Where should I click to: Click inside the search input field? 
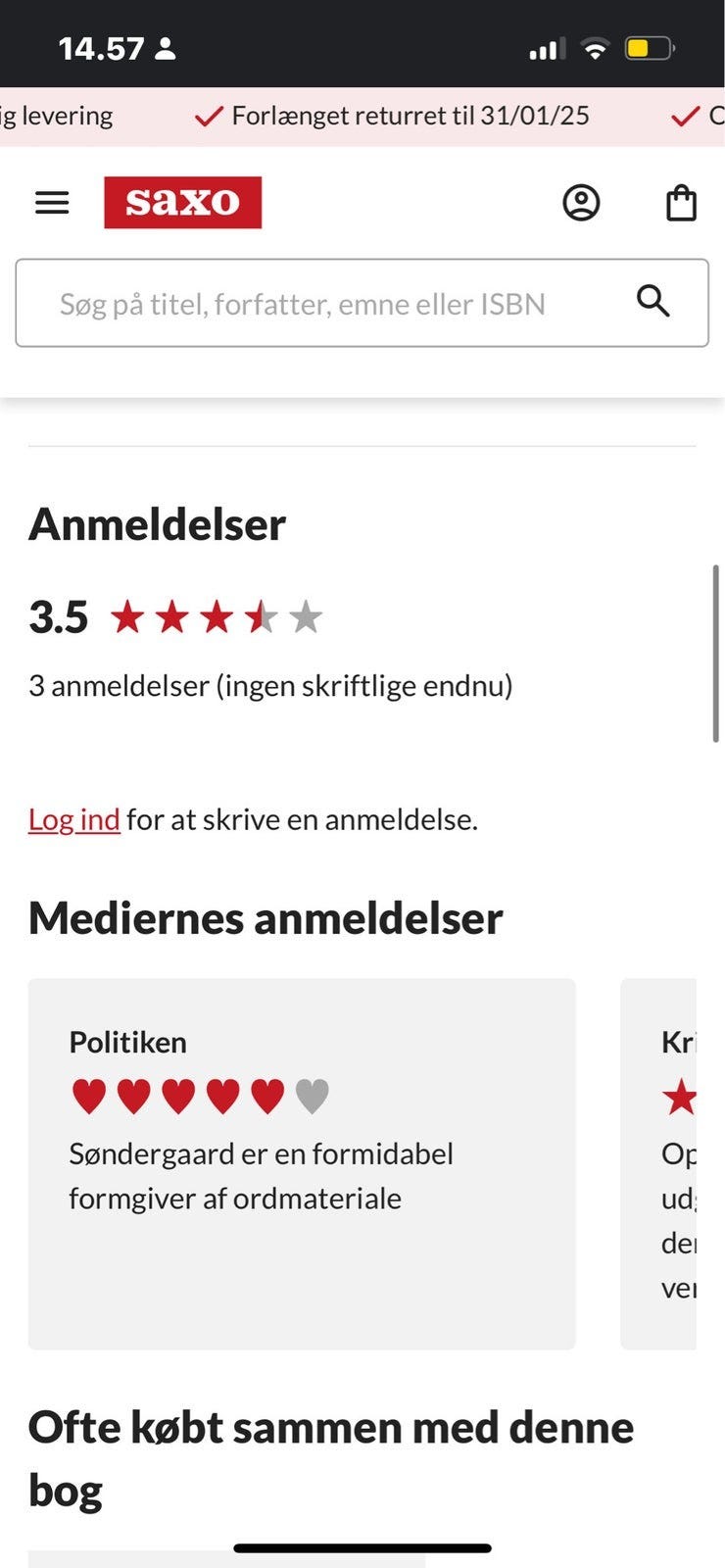click(294, 303)
